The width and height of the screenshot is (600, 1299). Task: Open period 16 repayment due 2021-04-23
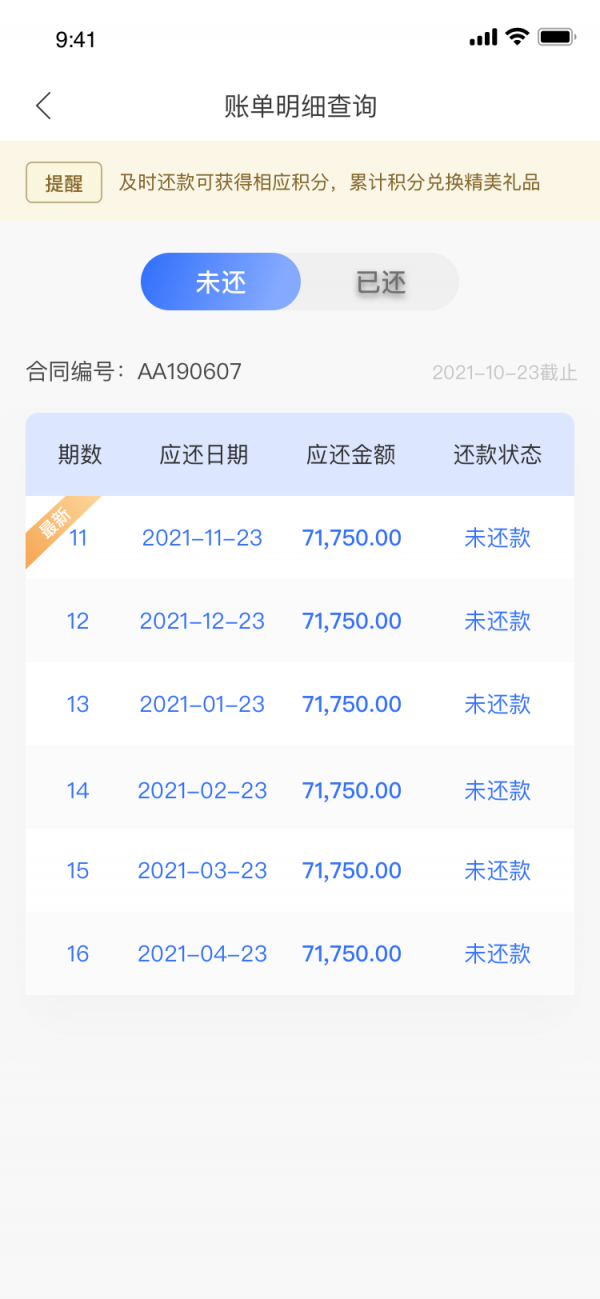pyautogui.click(x=300, y=954)
